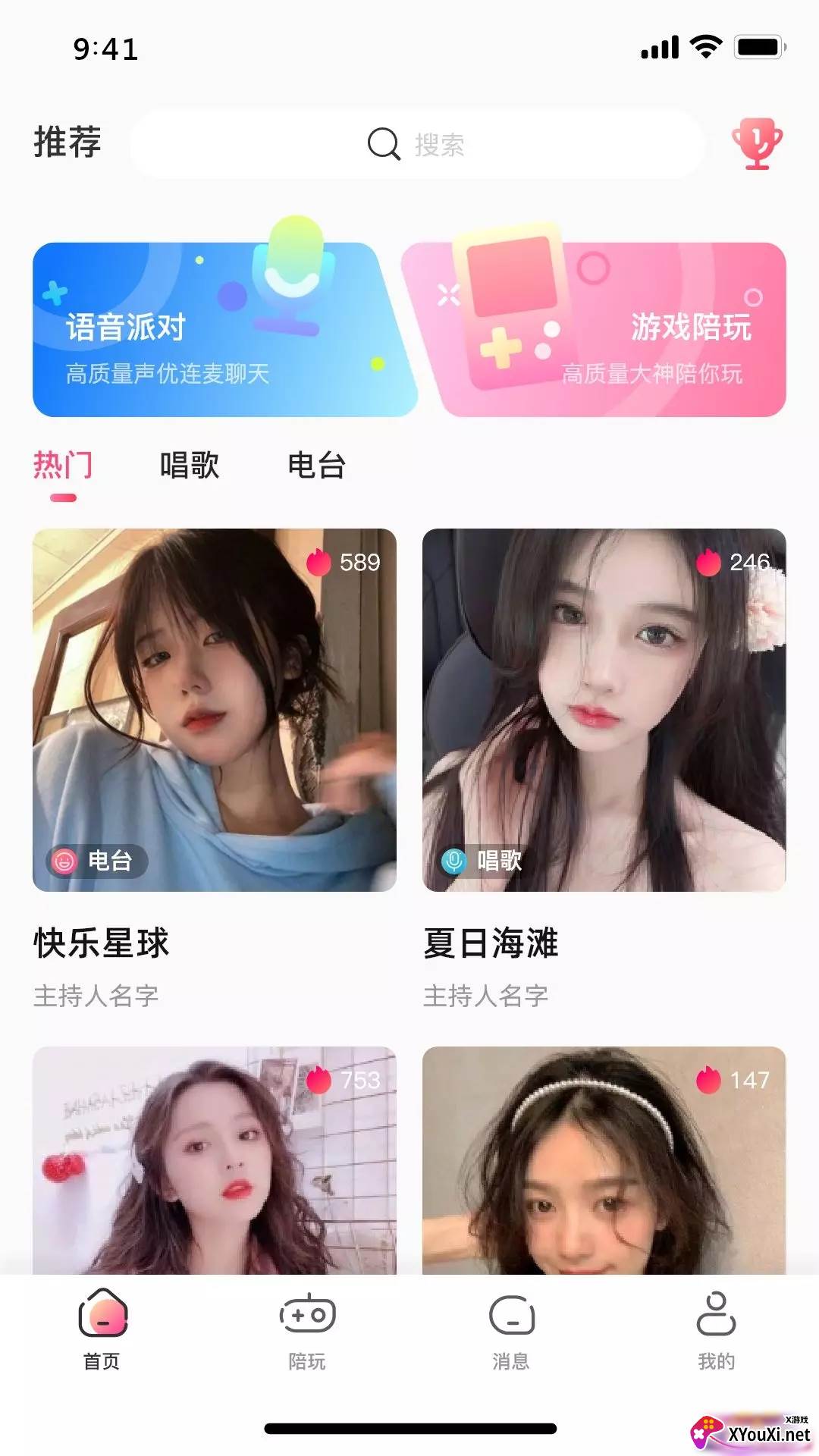Enter the 快乐星球 room
The width and height of the screenshot is (819, 1456).
[215, 710]
